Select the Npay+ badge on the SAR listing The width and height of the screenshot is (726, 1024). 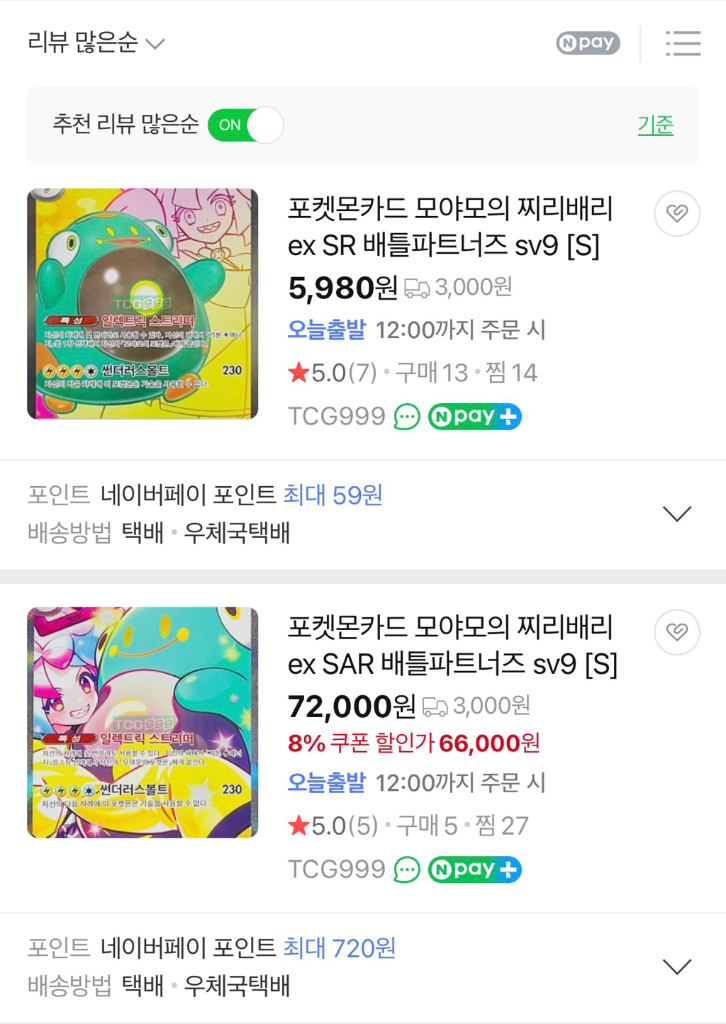[x=474, y=869]
